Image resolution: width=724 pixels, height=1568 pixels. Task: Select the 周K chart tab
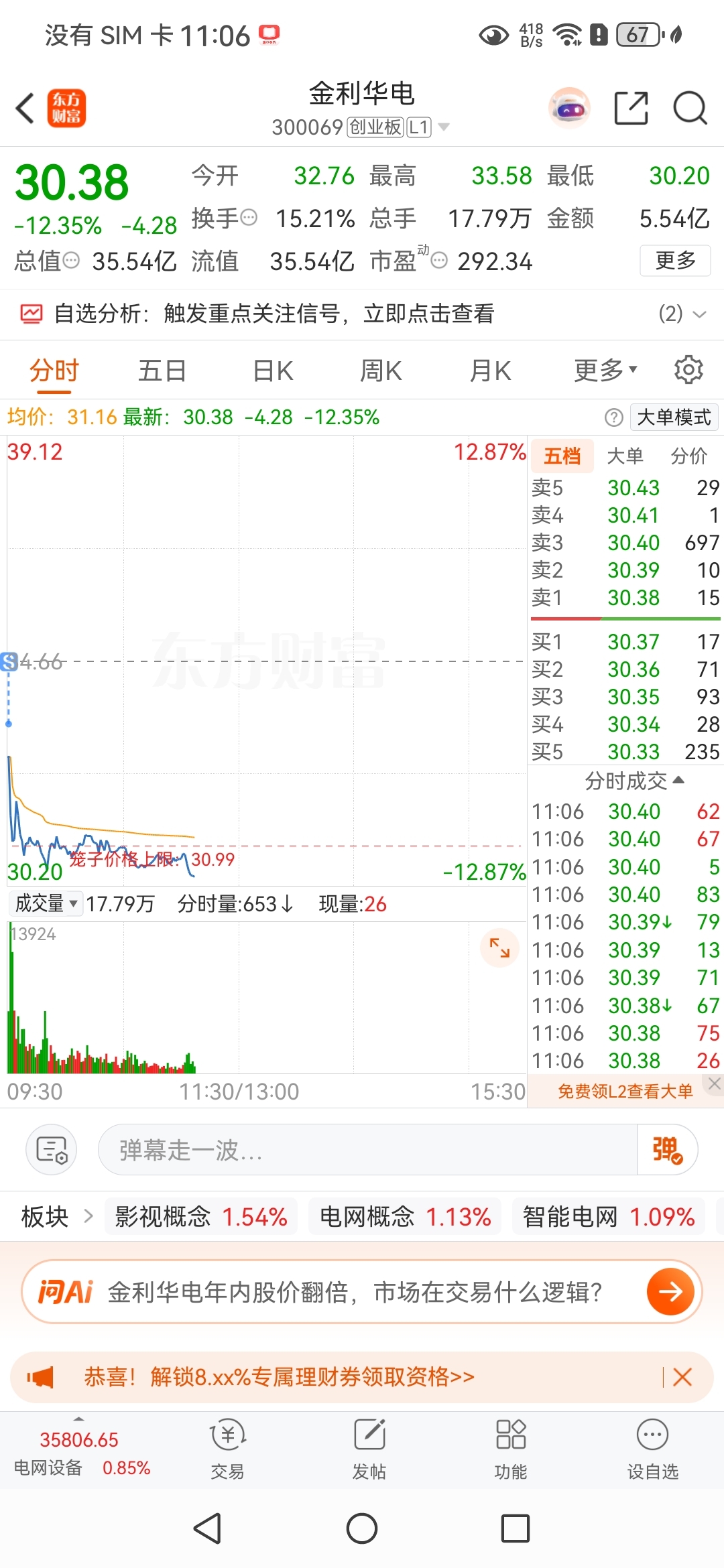click(x=381, y=371)
